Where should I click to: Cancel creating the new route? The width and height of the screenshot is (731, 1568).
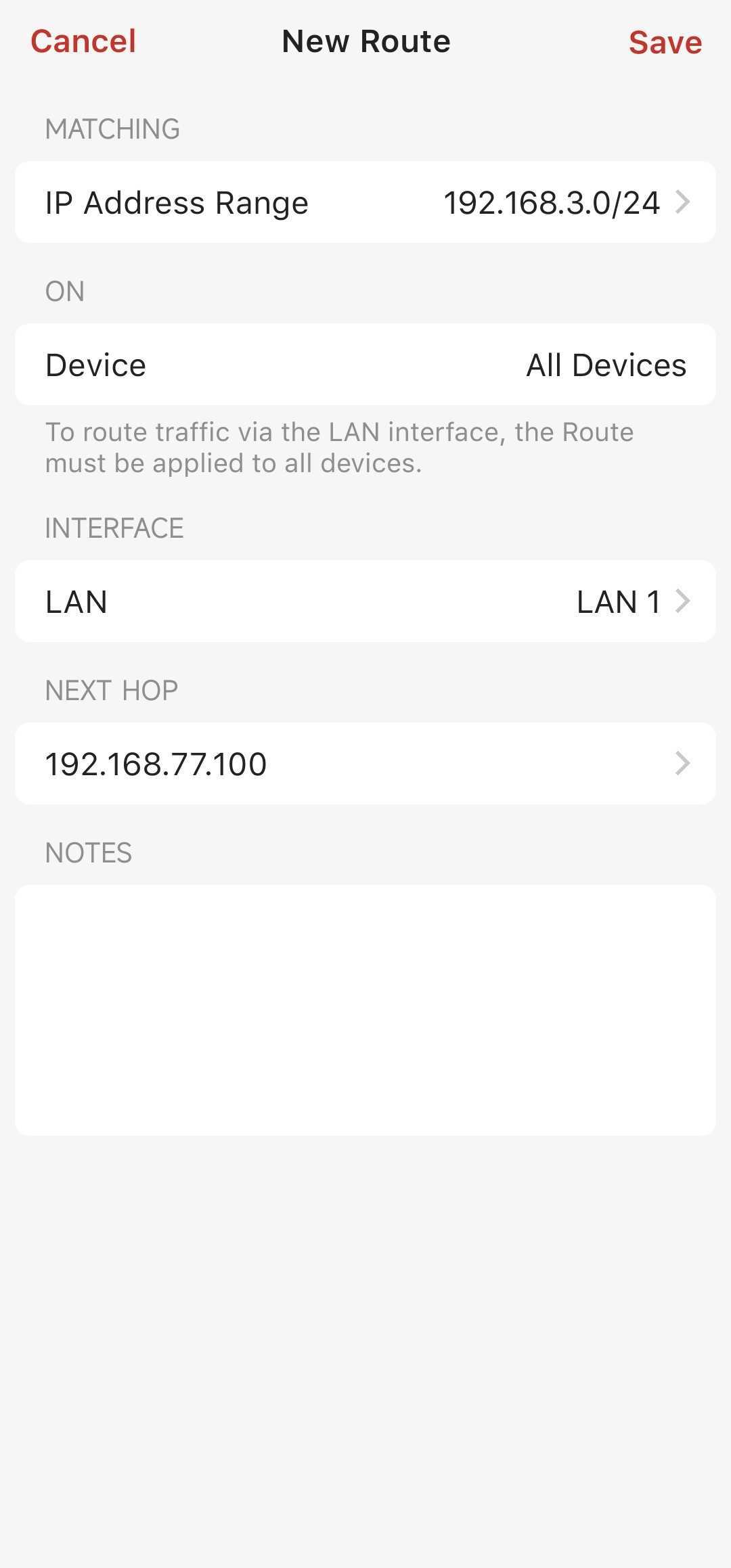(83, 41)
